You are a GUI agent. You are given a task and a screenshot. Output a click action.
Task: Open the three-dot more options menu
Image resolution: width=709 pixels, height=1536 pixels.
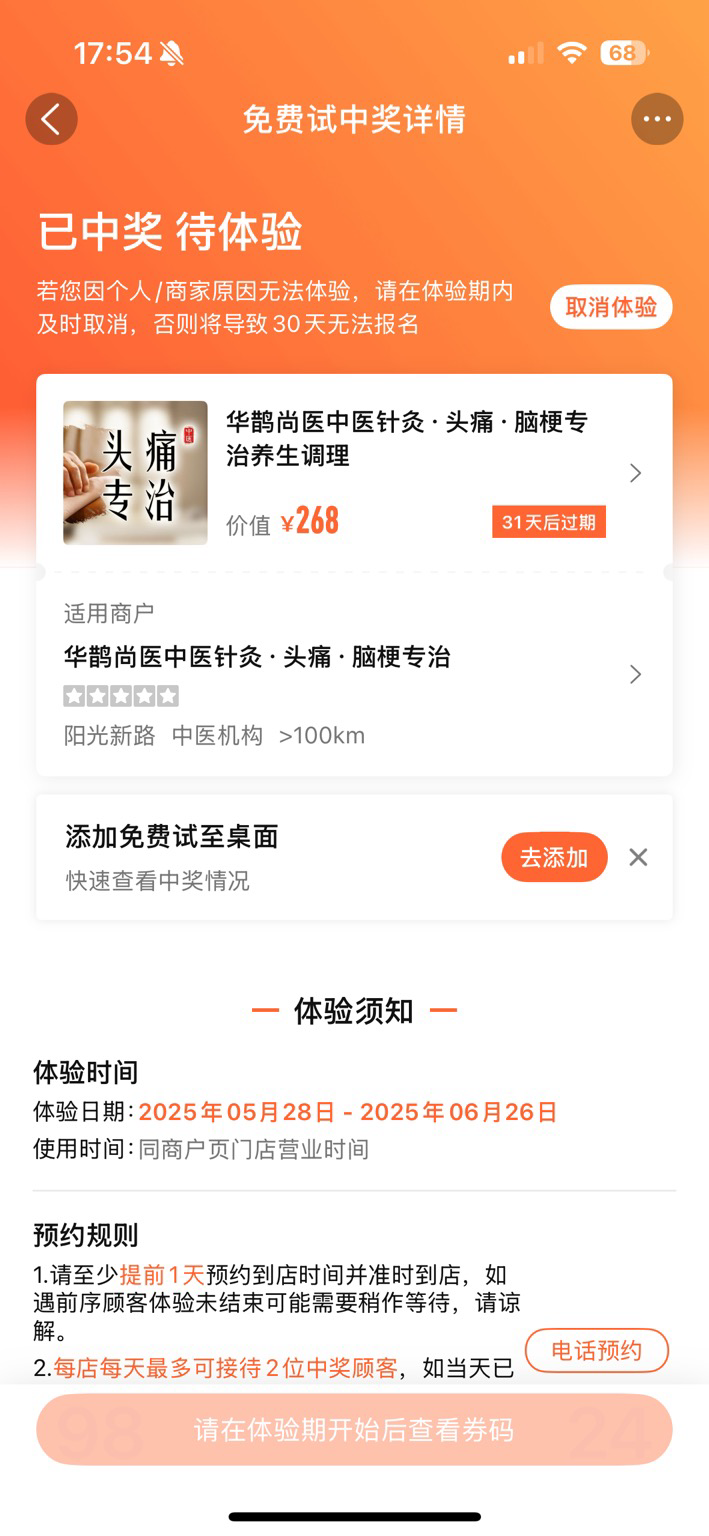[657, 120]
